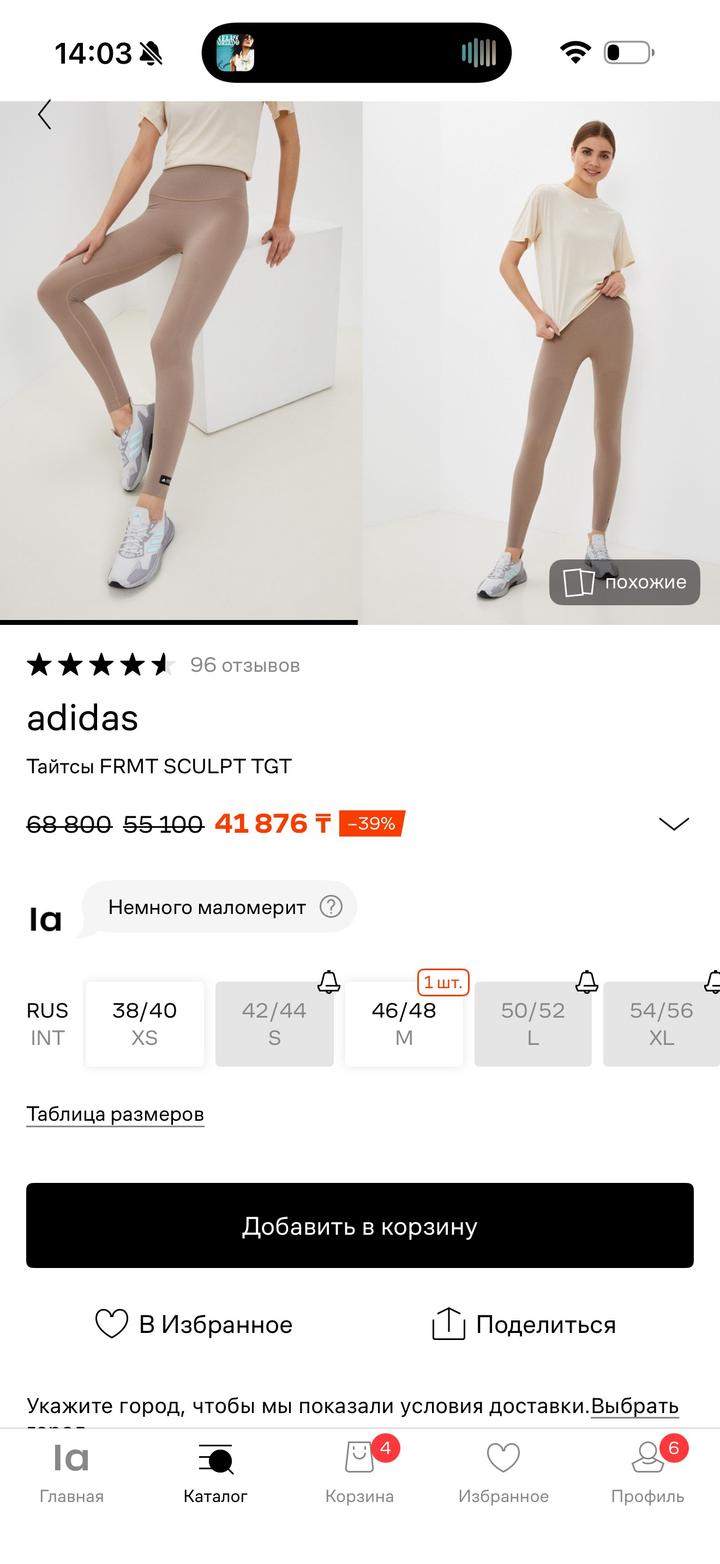Image resolution: width=720 pixels, height=1564 pixels.
Task: Share this product via Поделиться
Action: click(524, 1324)
